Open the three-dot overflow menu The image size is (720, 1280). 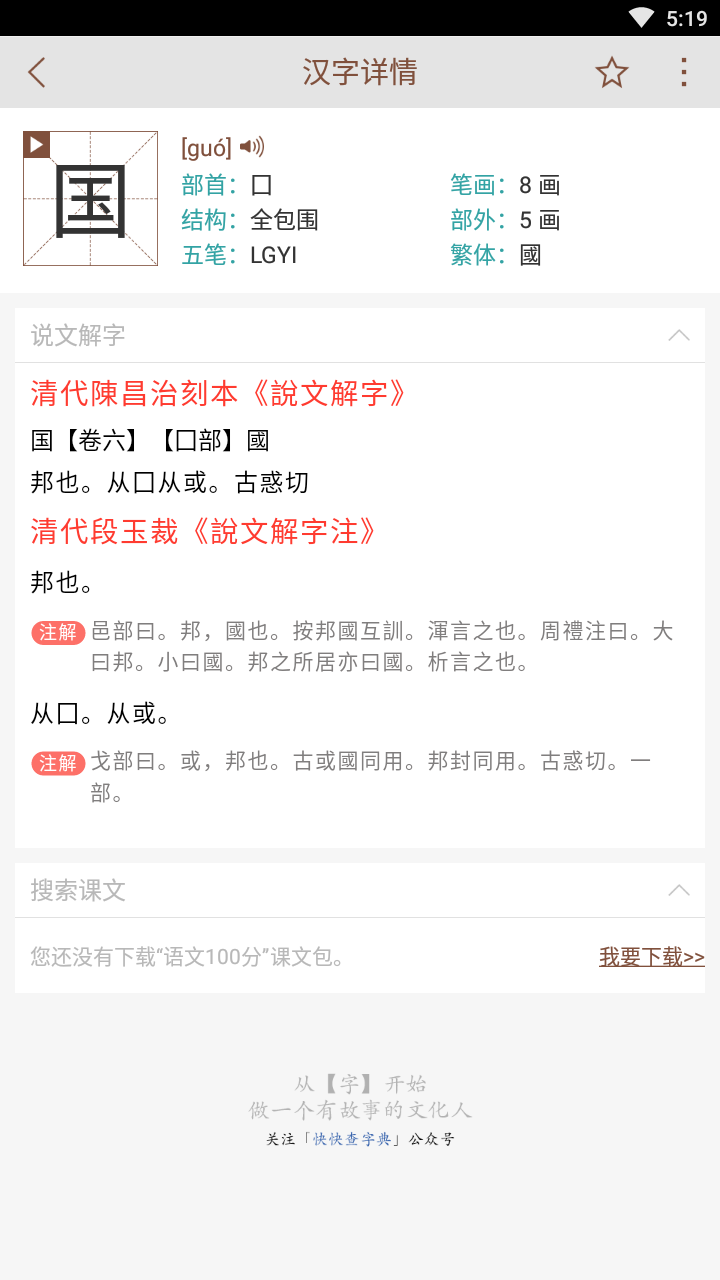point(683,72)
